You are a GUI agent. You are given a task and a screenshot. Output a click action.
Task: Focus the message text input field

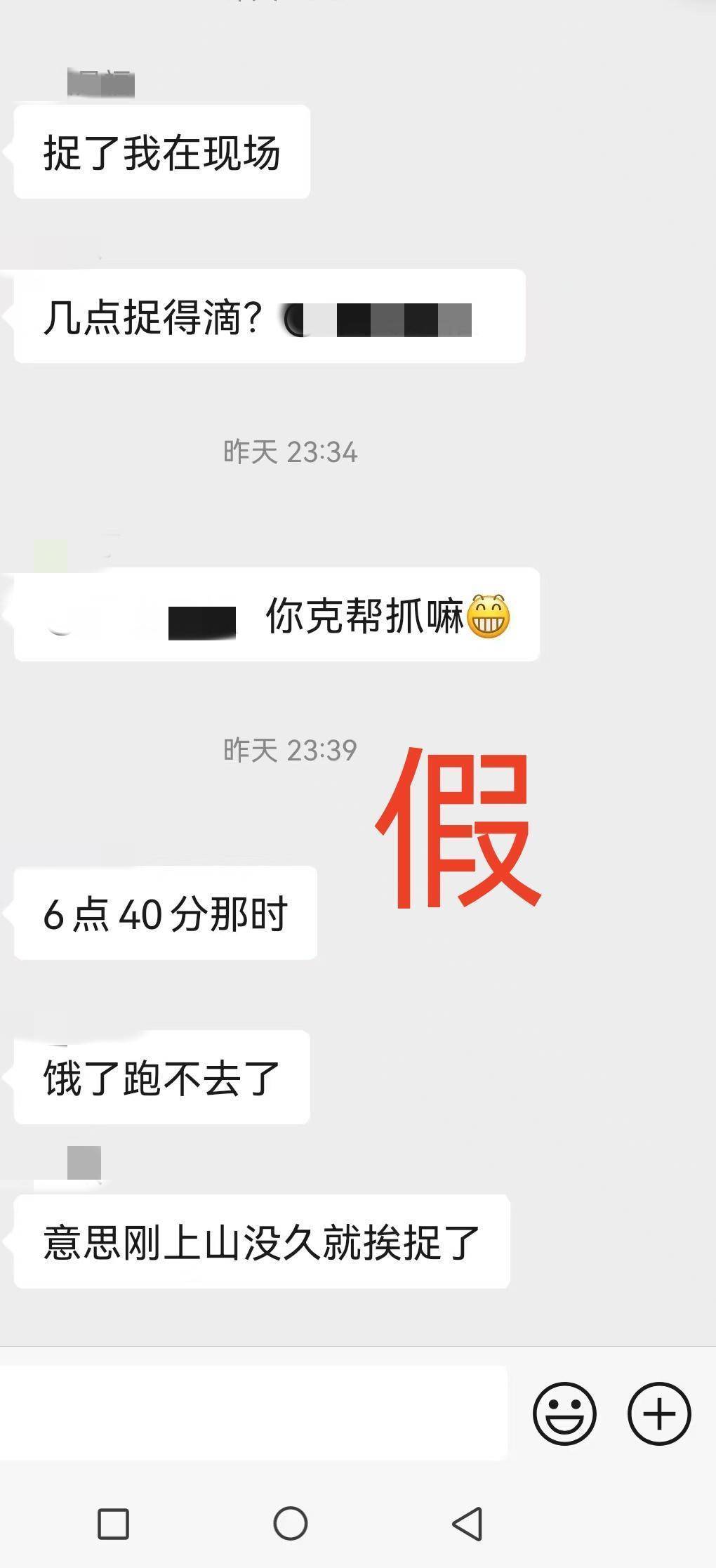253,1413
